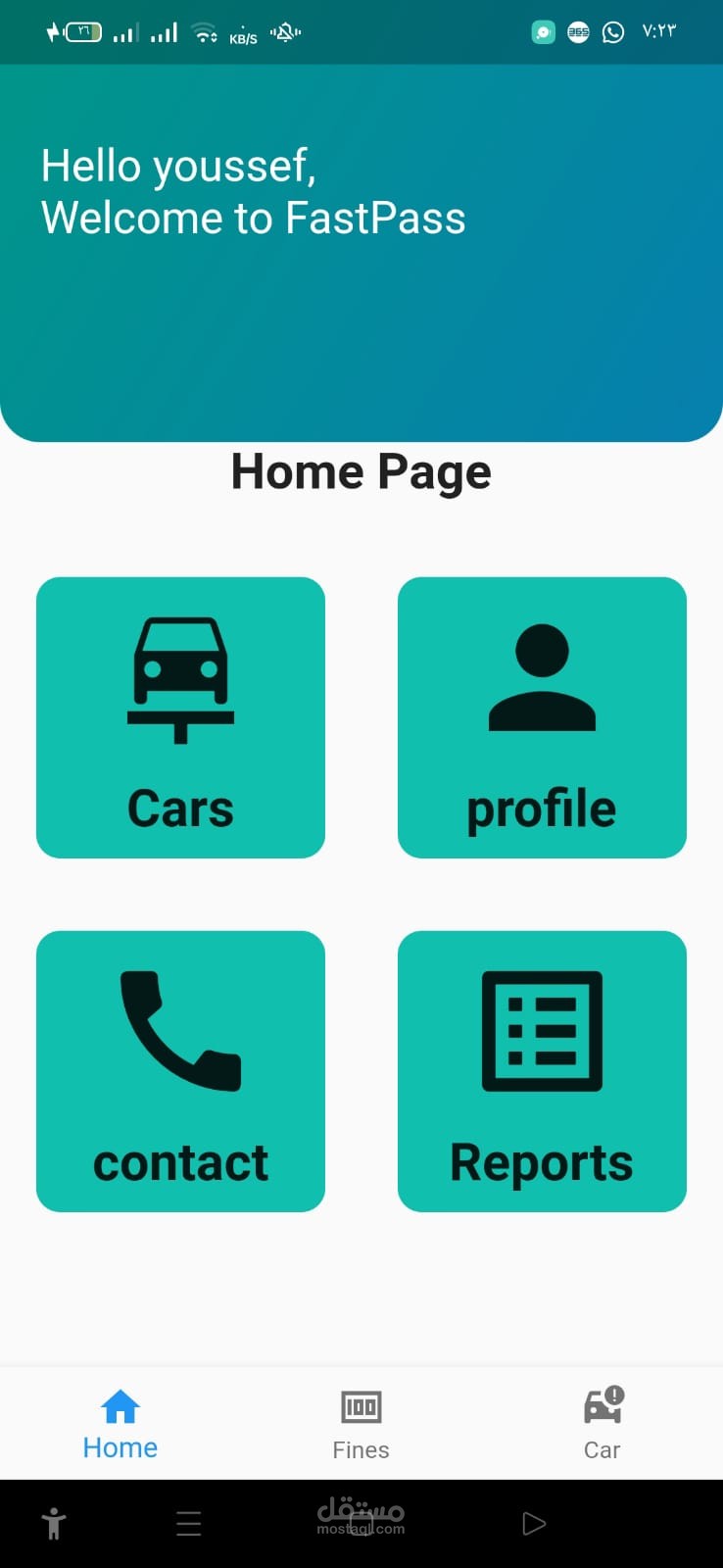Viewport: 723px width, 1568px height.
Task: Open the profile card
Action: 541,716
